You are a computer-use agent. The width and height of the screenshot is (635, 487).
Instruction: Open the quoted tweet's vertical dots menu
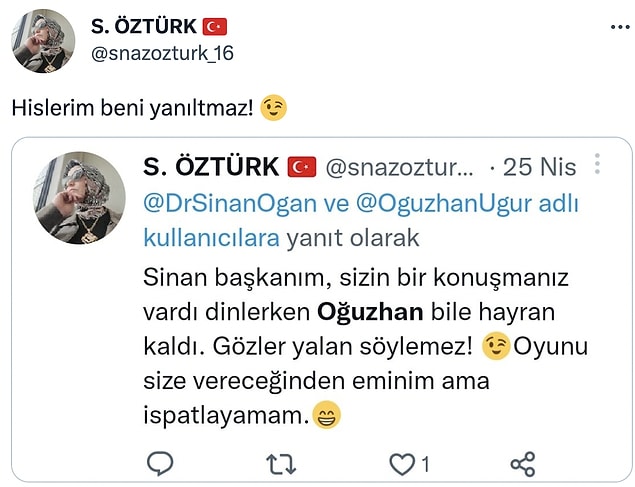click(598, 165)
